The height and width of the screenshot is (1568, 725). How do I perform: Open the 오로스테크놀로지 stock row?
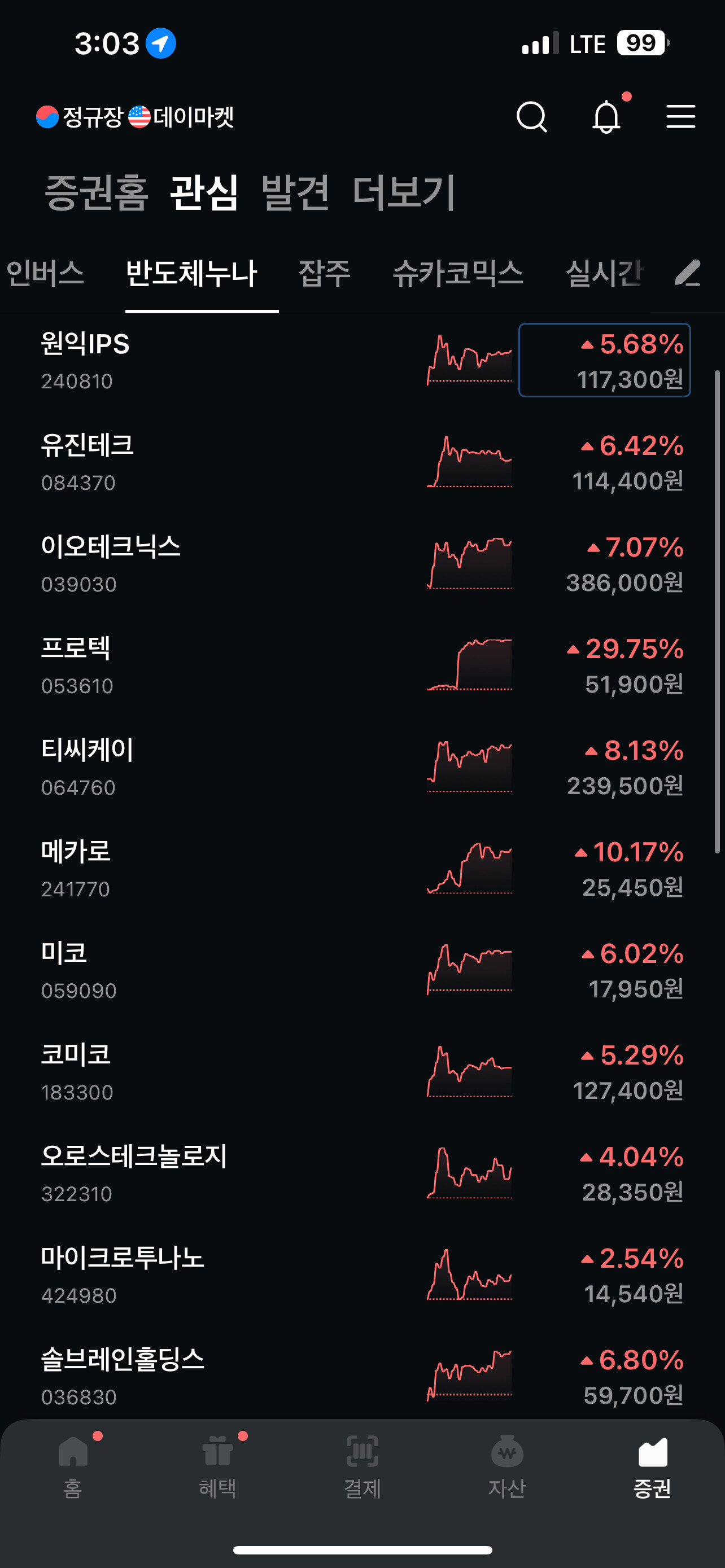pyautogui.click(x=362, y=1174)
